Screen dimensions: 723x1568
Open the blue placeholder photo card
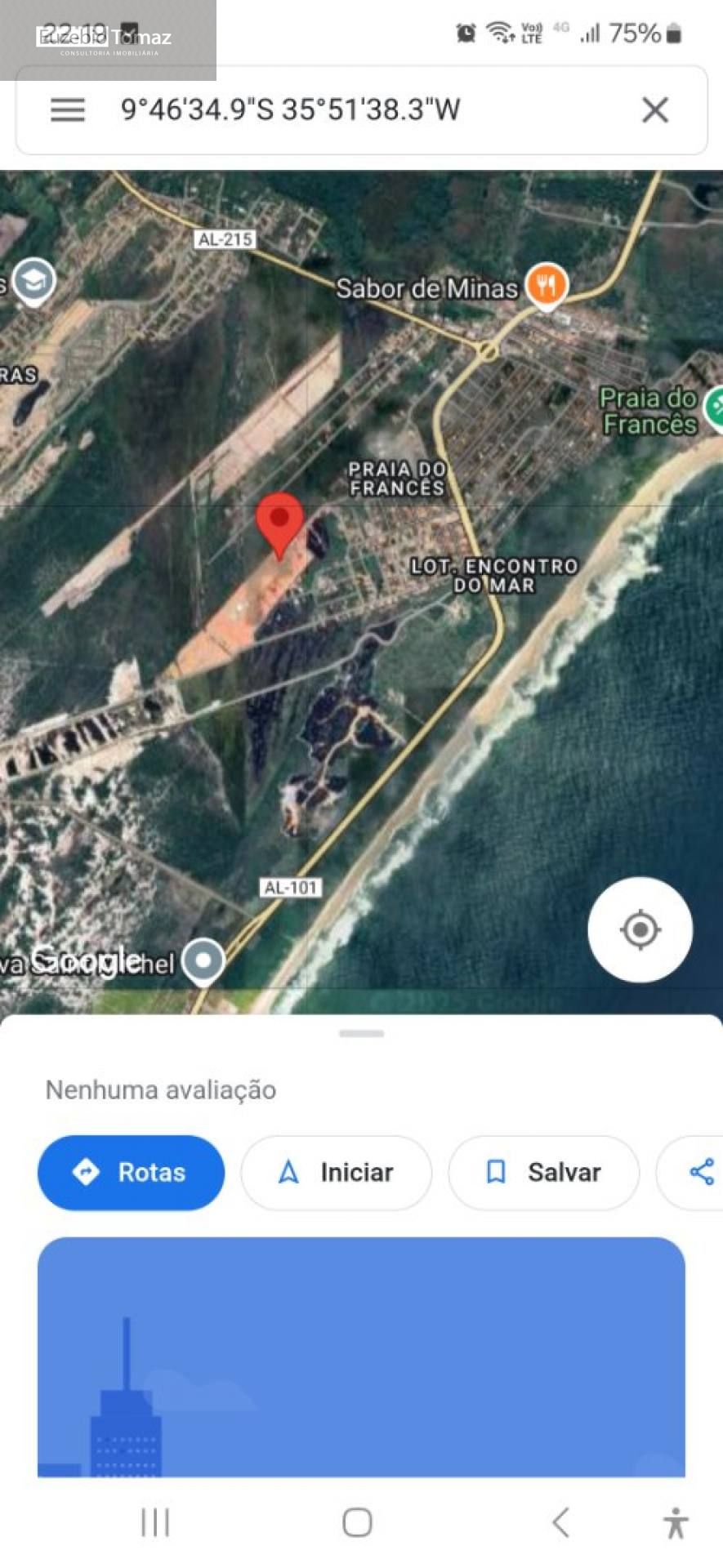pos(361,1356)
